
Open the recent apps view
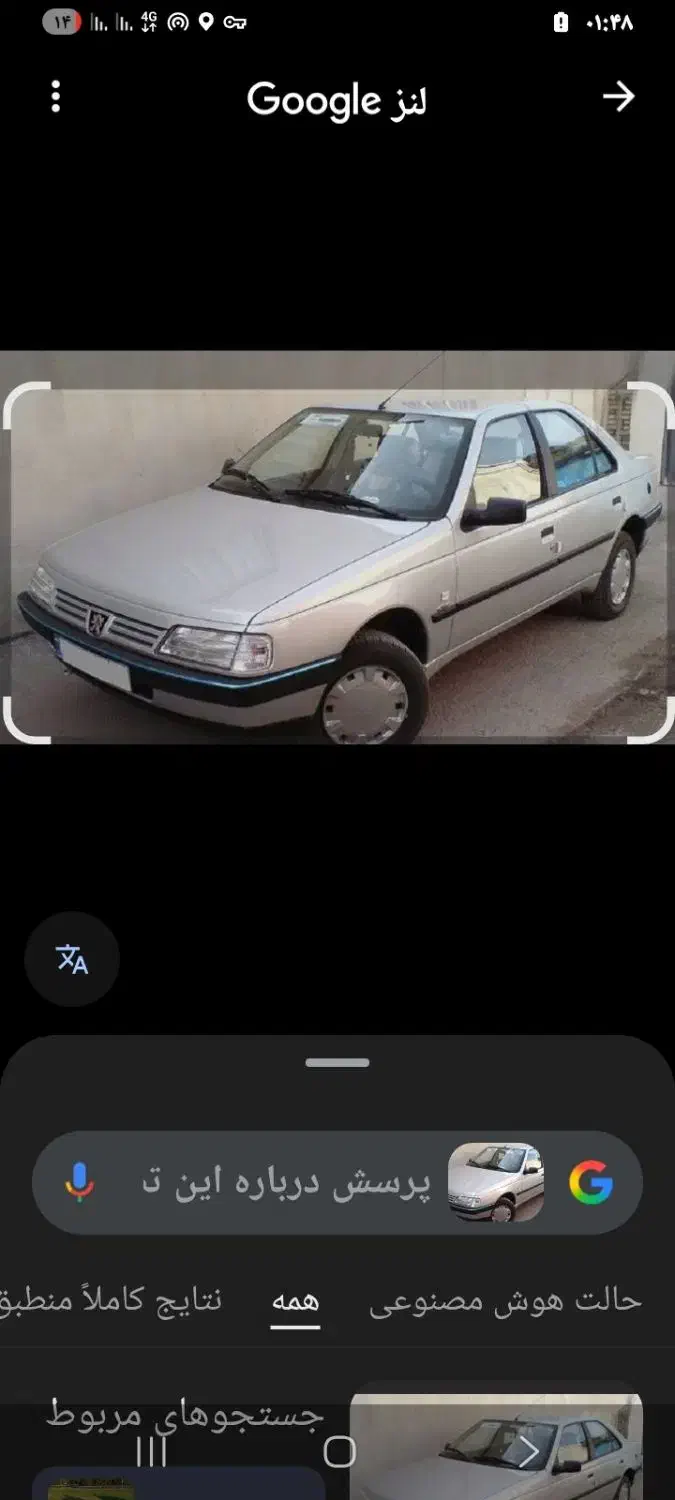pyautogui.click(x=151, y=1452)
